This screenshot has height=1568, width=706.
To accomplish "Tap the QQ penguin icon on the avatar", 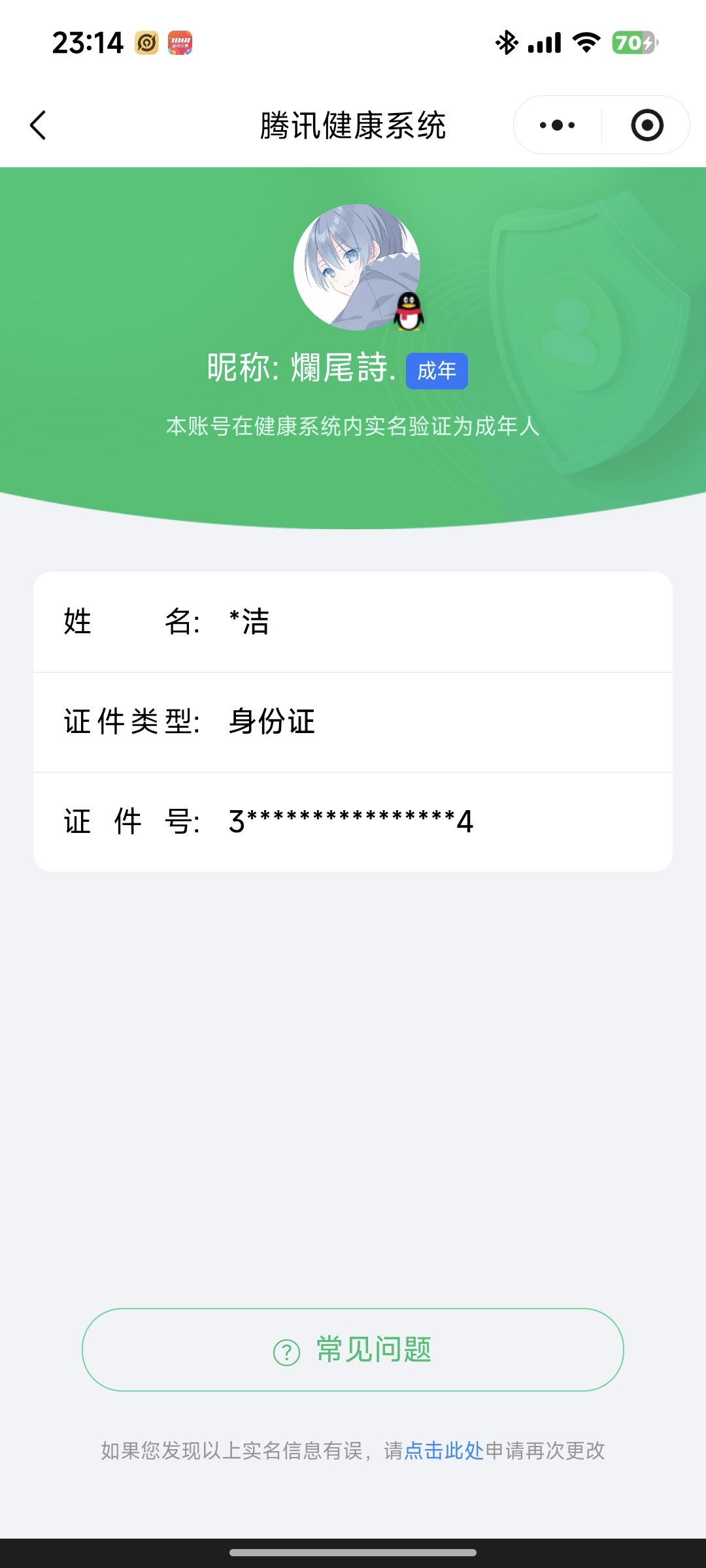I will click(x=407, y=310).
